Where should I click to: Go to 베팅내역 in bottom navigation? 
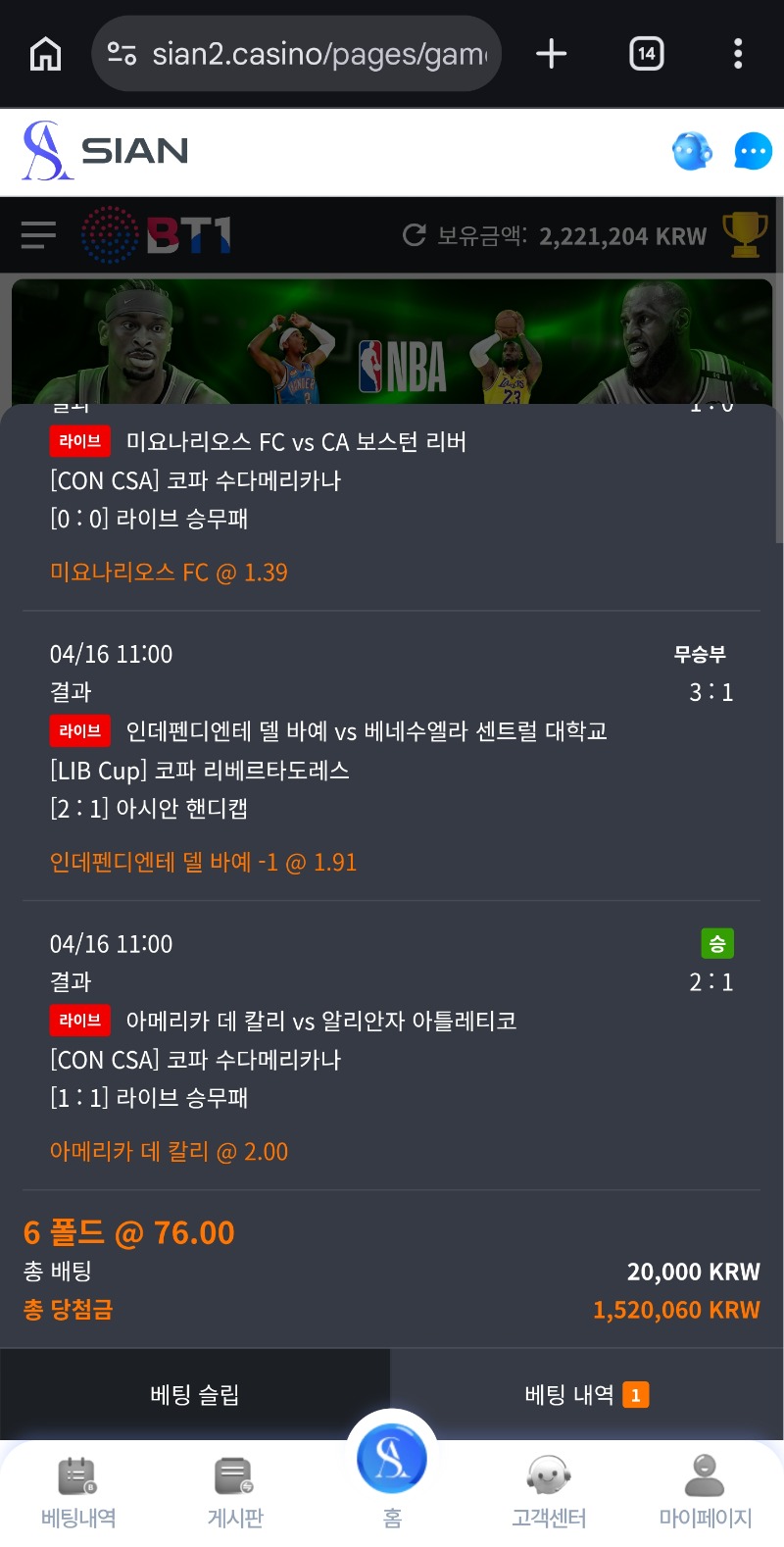pyautogui.click(x=78, y=1492)
